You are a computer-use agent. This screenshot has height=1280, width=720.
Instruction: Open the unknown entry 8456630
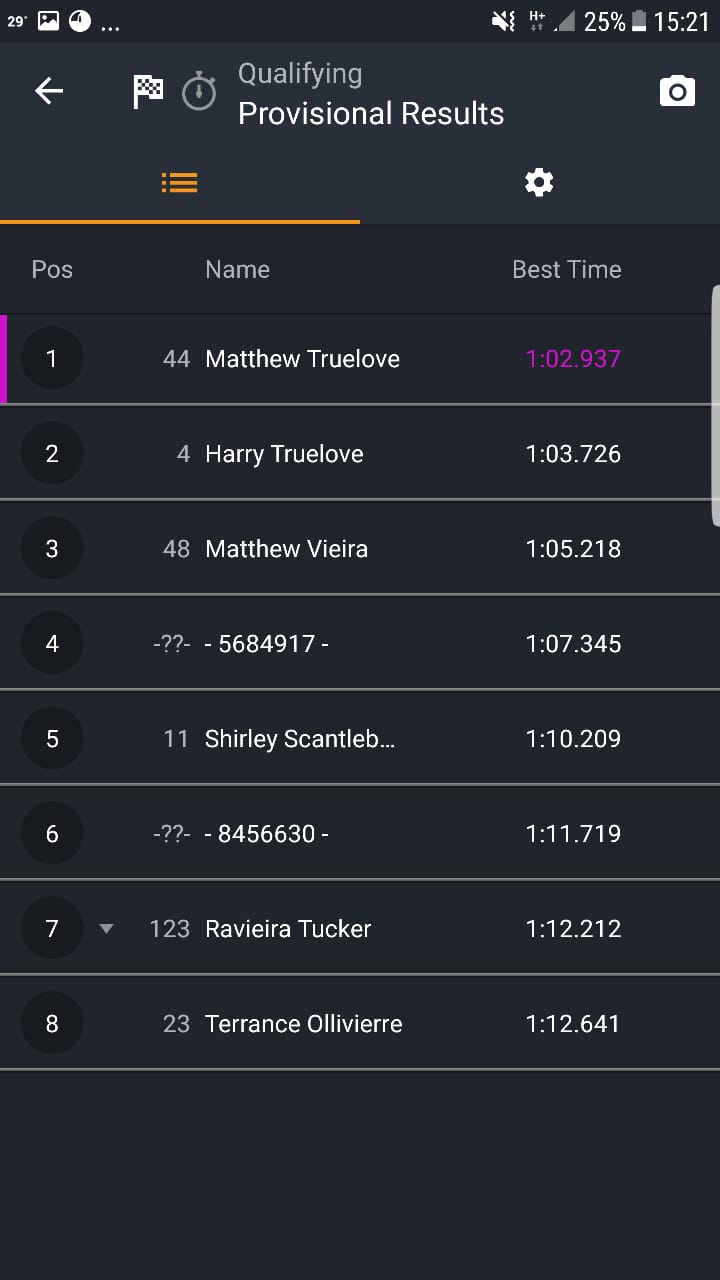(360, 834)
